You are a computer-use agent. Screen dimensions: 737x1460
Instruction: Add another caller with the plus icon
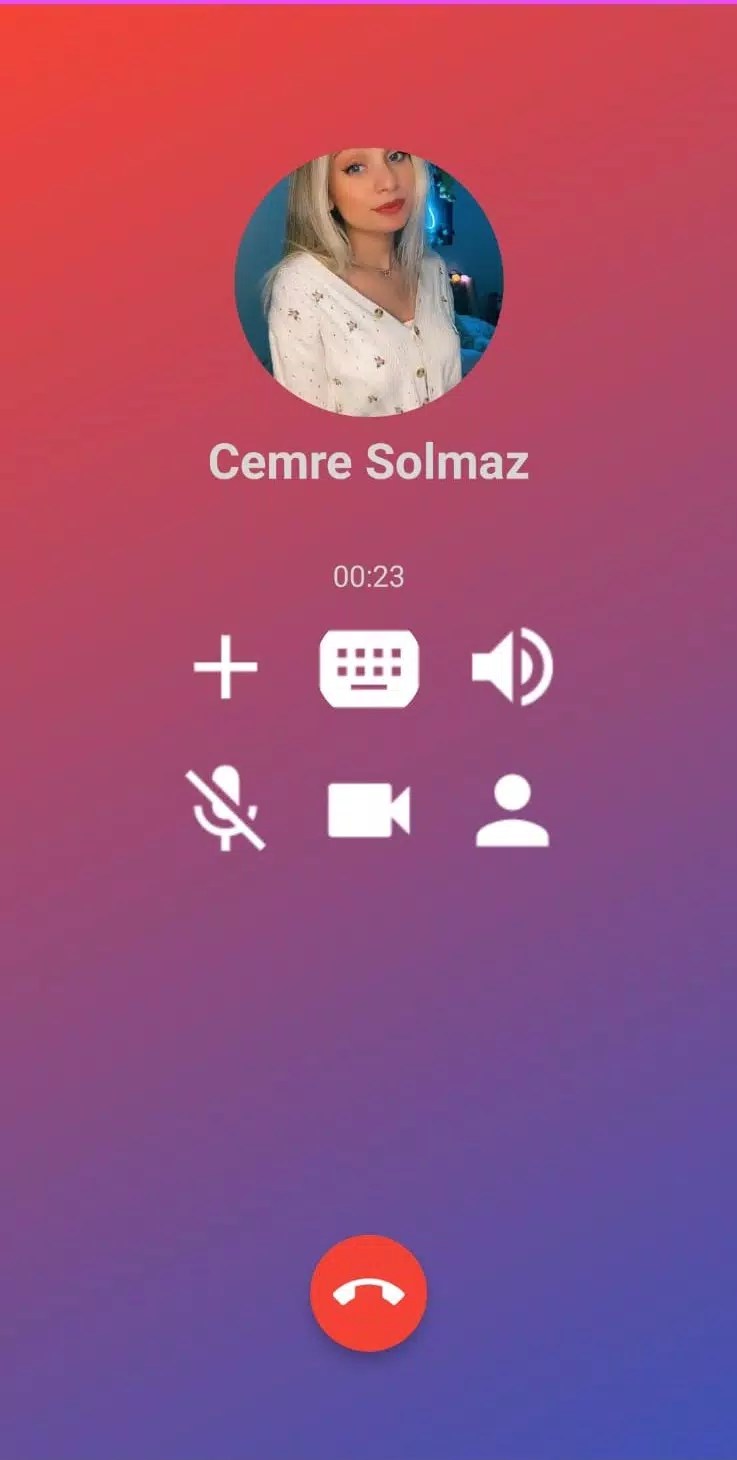point(225,667)
